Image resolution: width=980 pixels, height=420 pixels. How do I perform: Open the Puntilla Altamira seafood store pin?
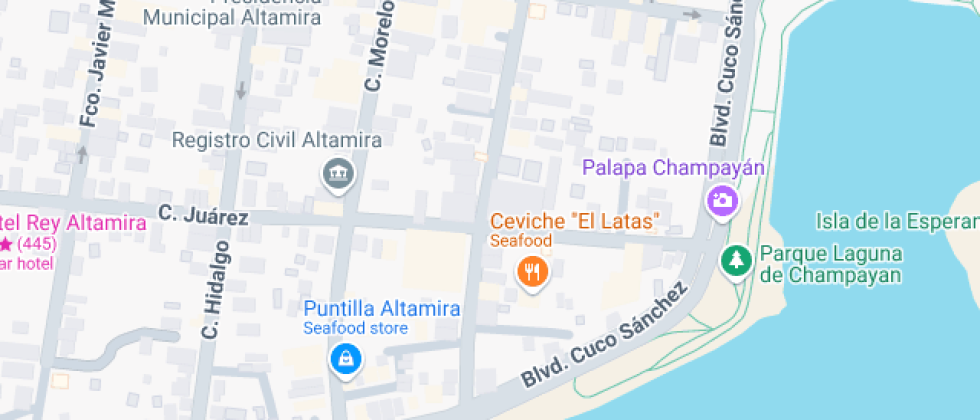[x=345, y=358]
